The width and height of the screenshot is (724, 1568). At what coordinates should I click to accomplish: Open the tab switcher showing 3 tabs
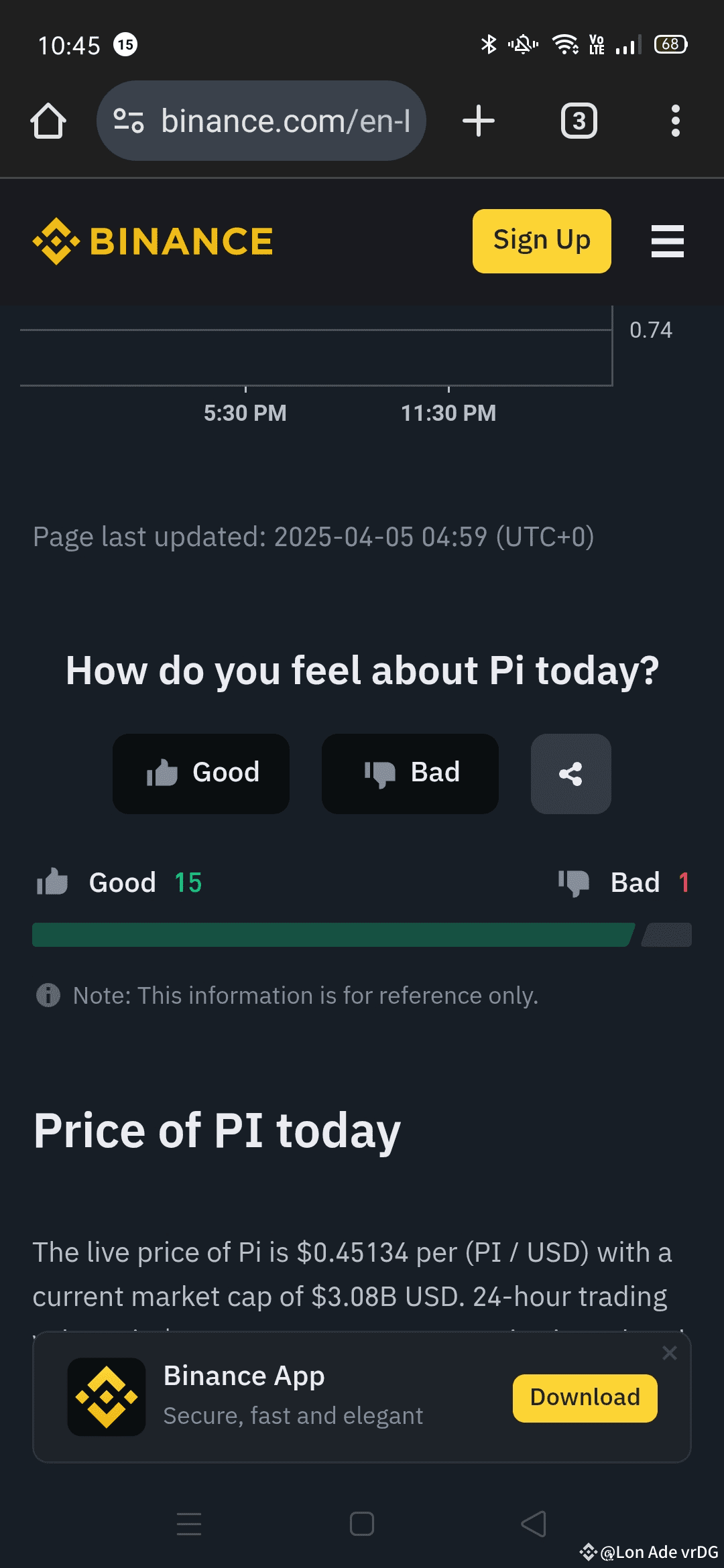[x=579, y=121]
